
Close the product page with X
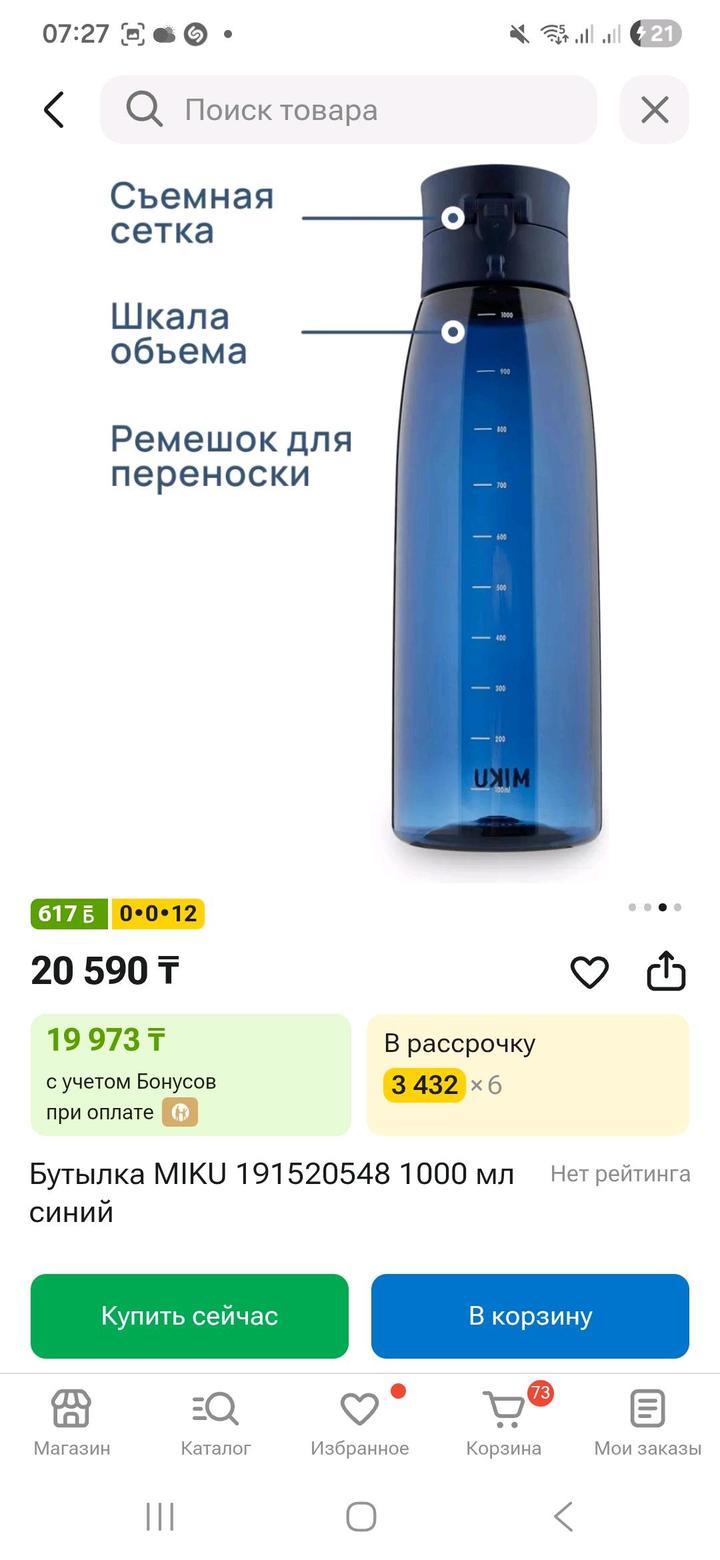(654, 110)
